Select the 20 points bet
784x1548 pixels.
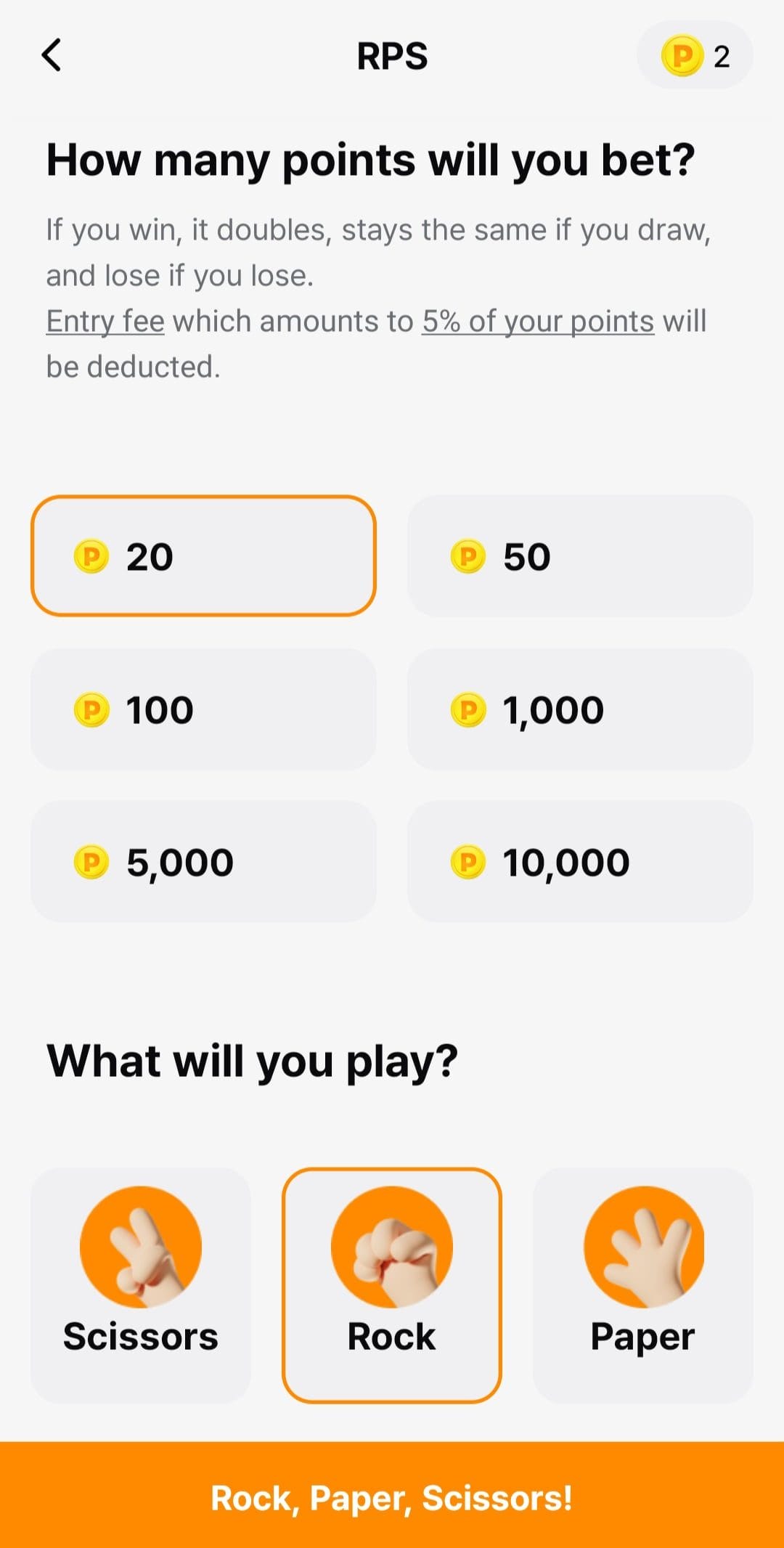point(203,556)
